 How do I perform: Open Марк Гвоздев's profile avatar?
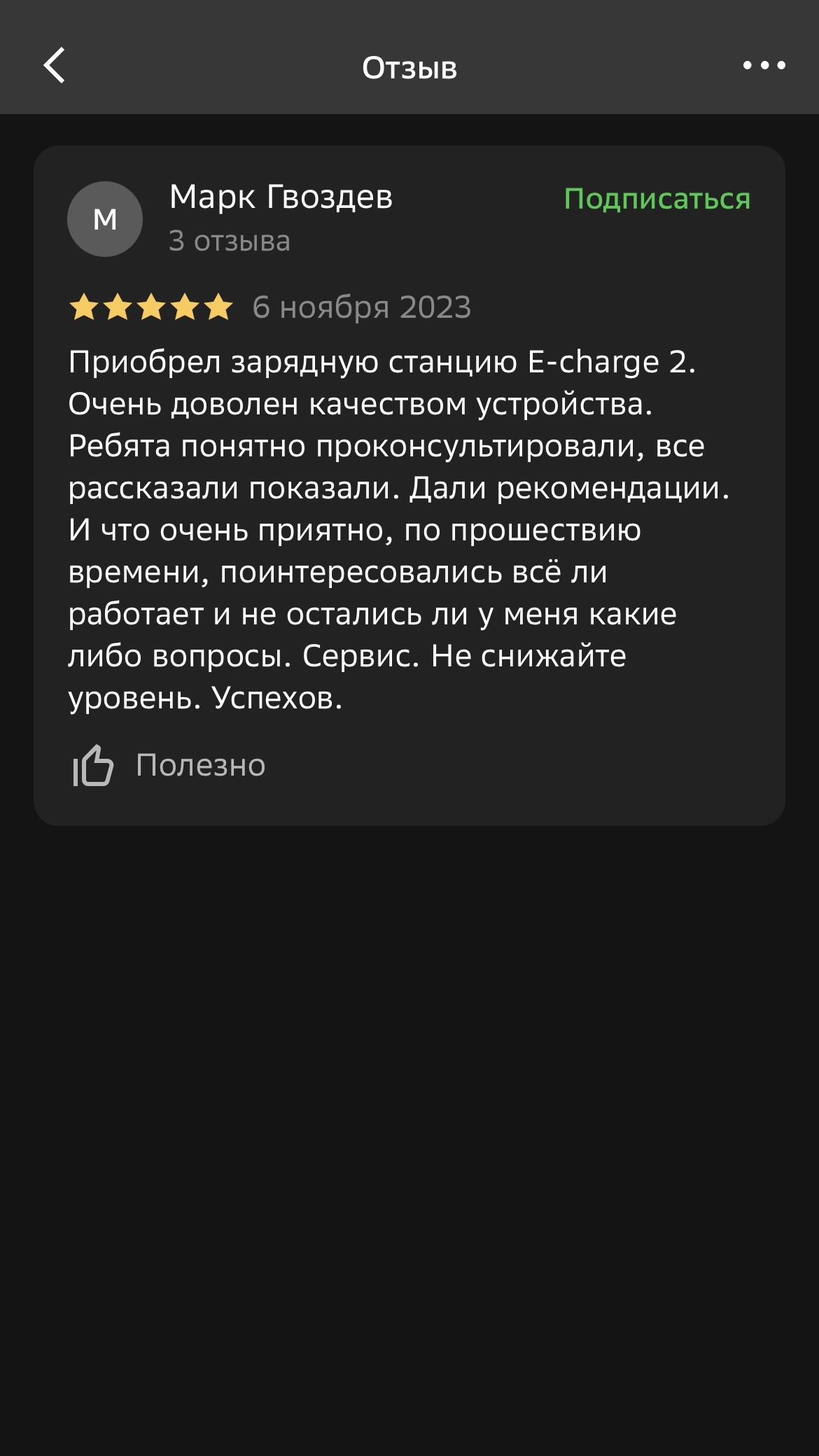pyautogui.click(x=105, y=219)
